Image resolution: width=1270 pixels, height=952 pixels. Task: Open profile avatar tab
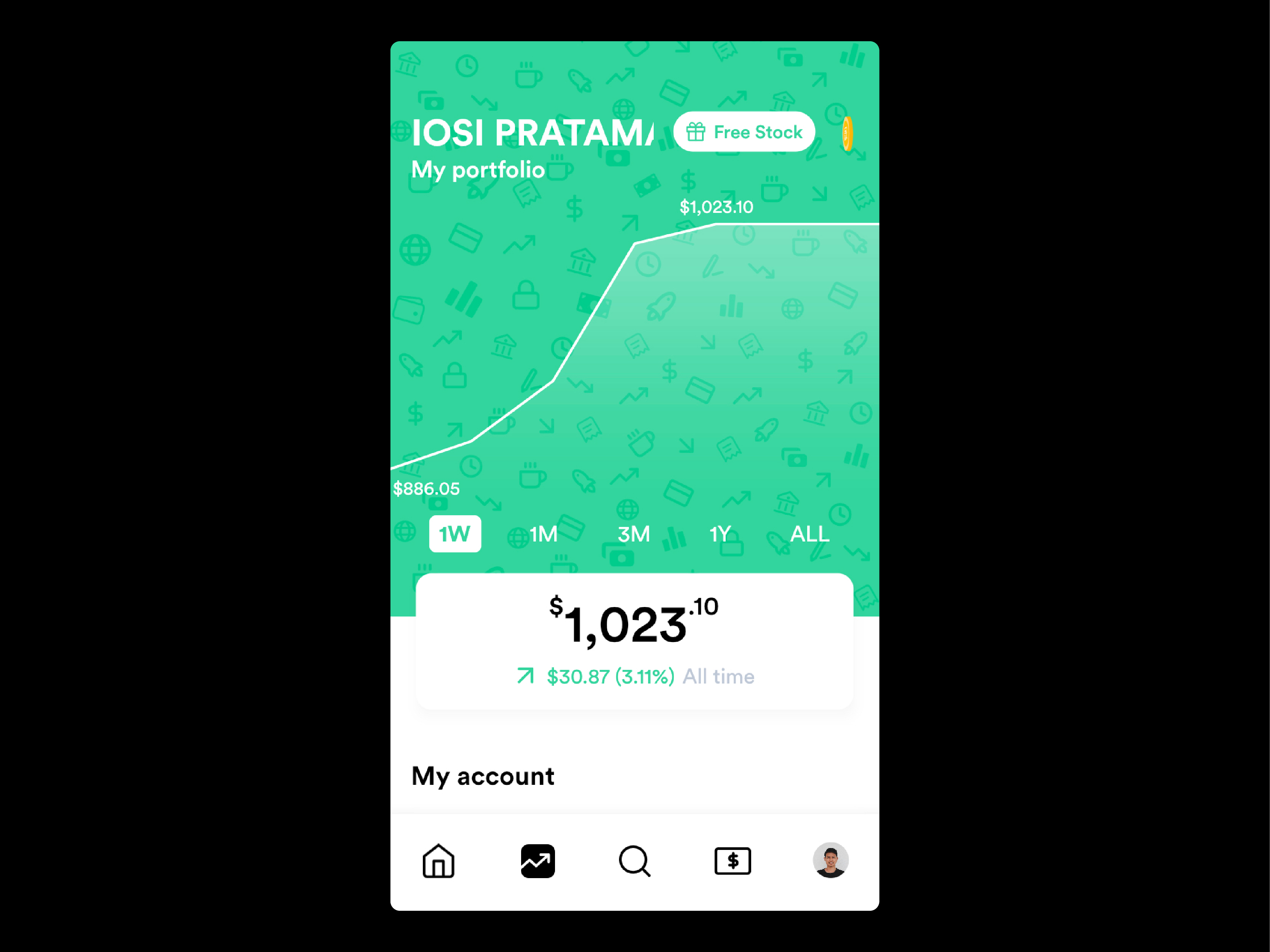tap(830, 860)
